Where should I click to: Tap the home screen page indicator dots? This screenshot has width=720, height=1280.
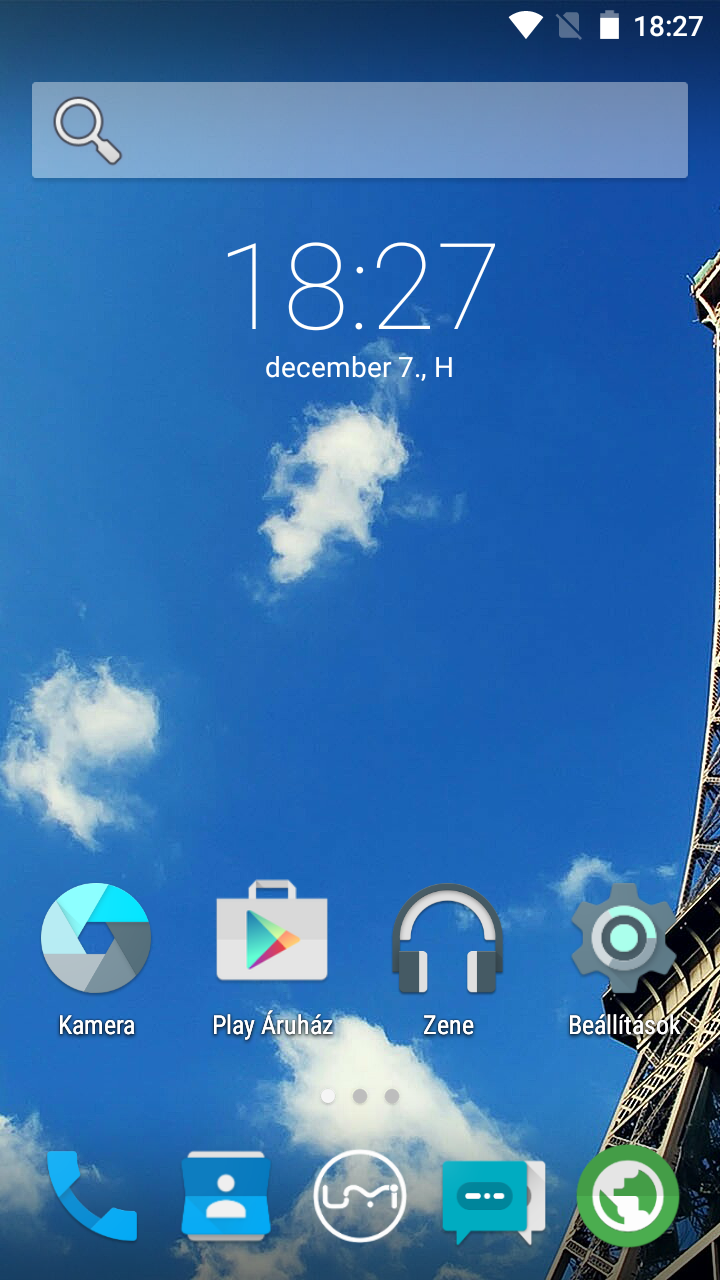[360, 1096]
